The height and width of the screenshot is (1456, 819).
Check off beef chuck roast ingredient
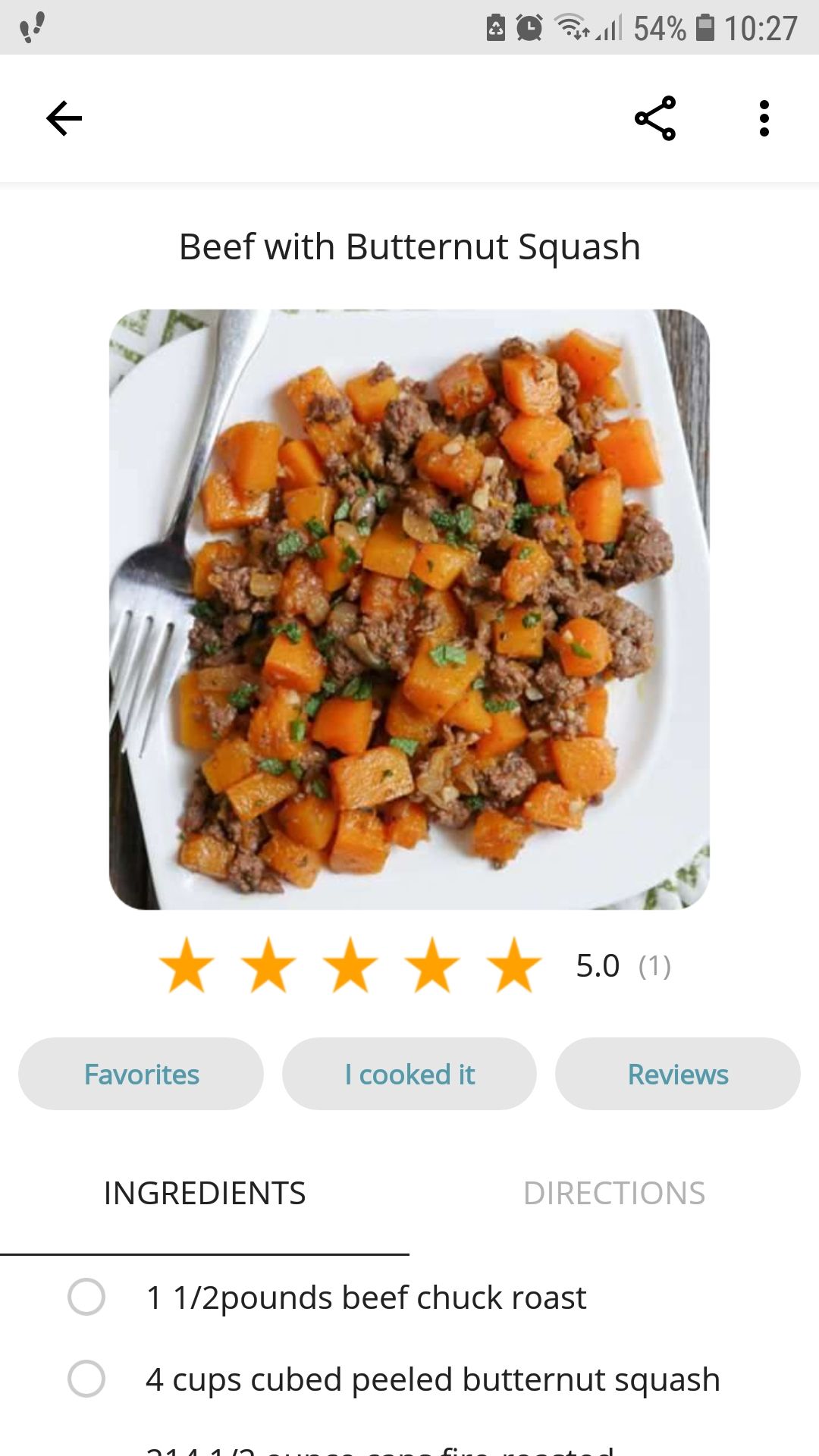pos(86,1297)
